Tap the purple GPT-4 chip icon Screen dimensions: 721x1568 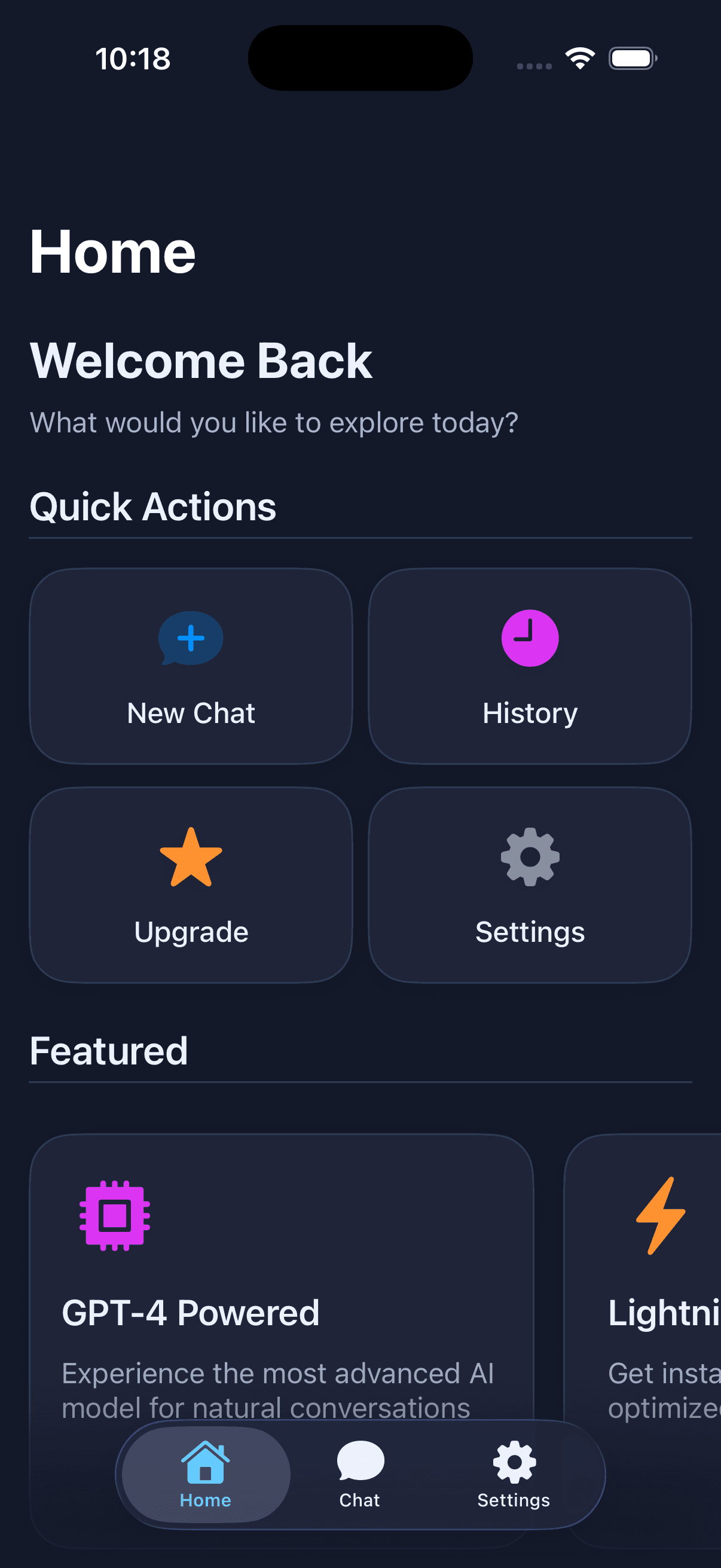point(114,1217)
